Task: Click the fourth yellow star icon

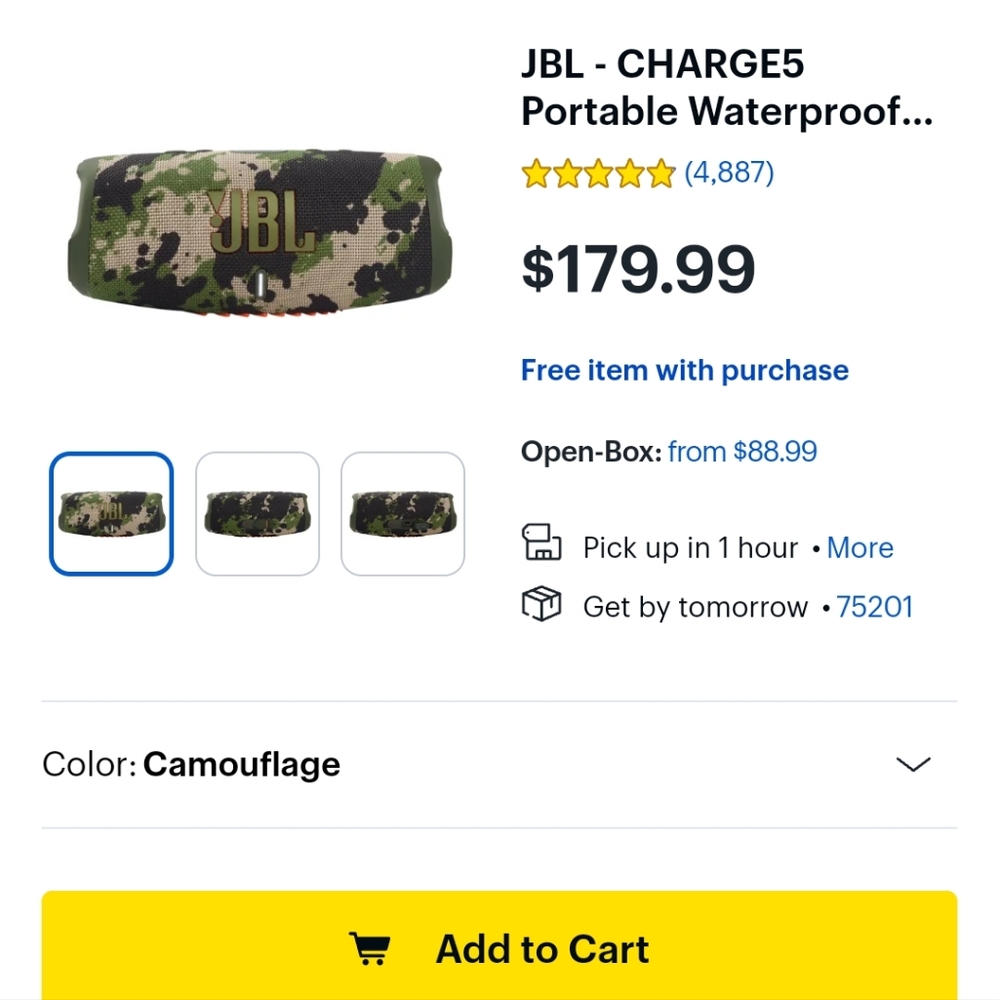Action: click(x=629, y=173)
